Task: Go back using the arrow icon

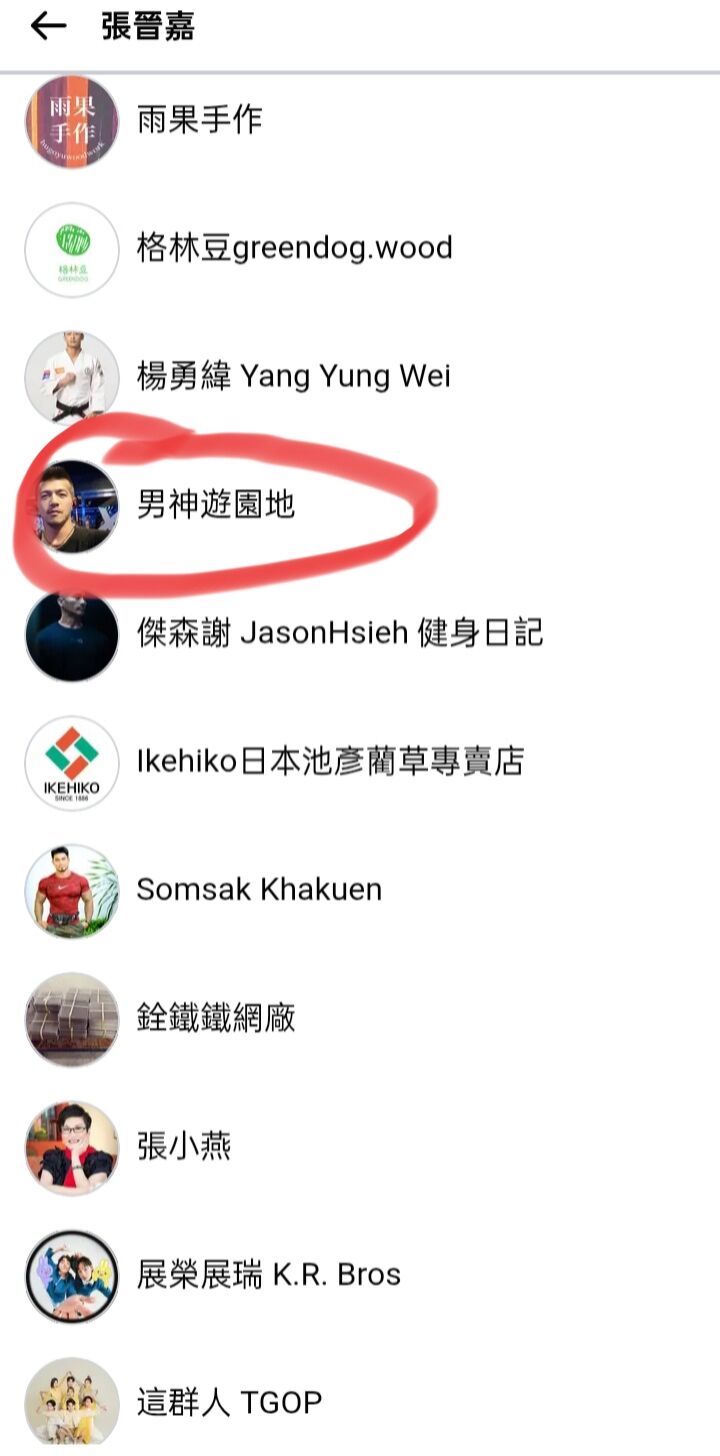Action: point(48,27)
